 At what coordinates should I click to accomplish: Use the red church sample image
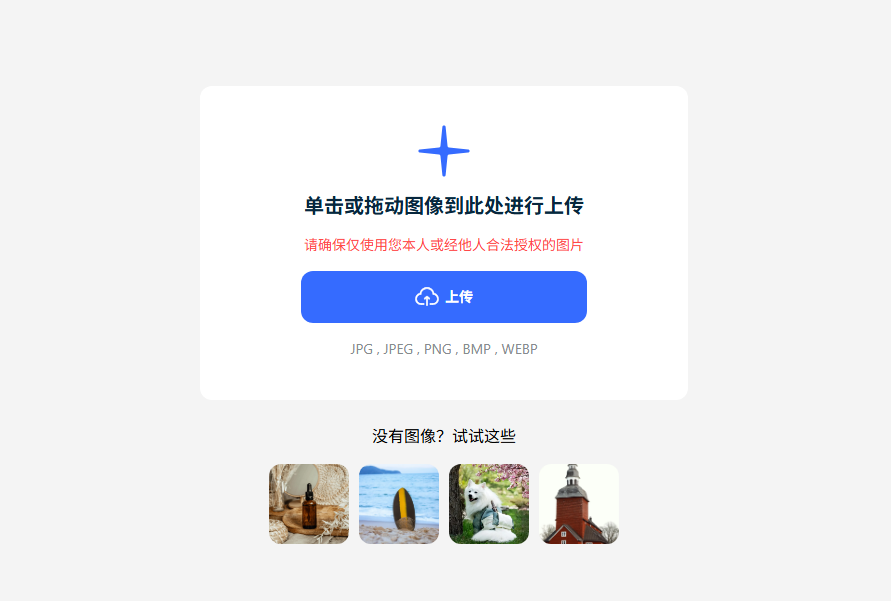(579, 504)
